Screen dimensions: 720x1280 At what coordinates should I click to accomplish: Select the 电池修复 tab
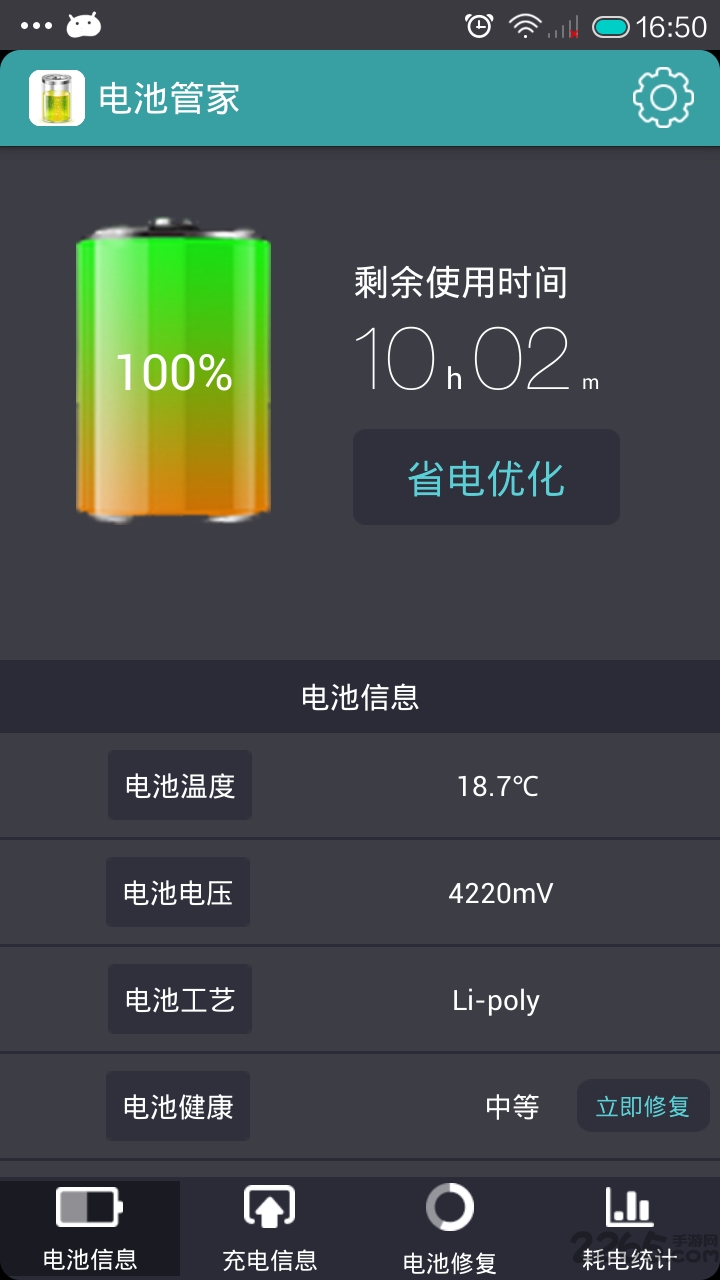pyautogui.click(x=450, y=1230)
